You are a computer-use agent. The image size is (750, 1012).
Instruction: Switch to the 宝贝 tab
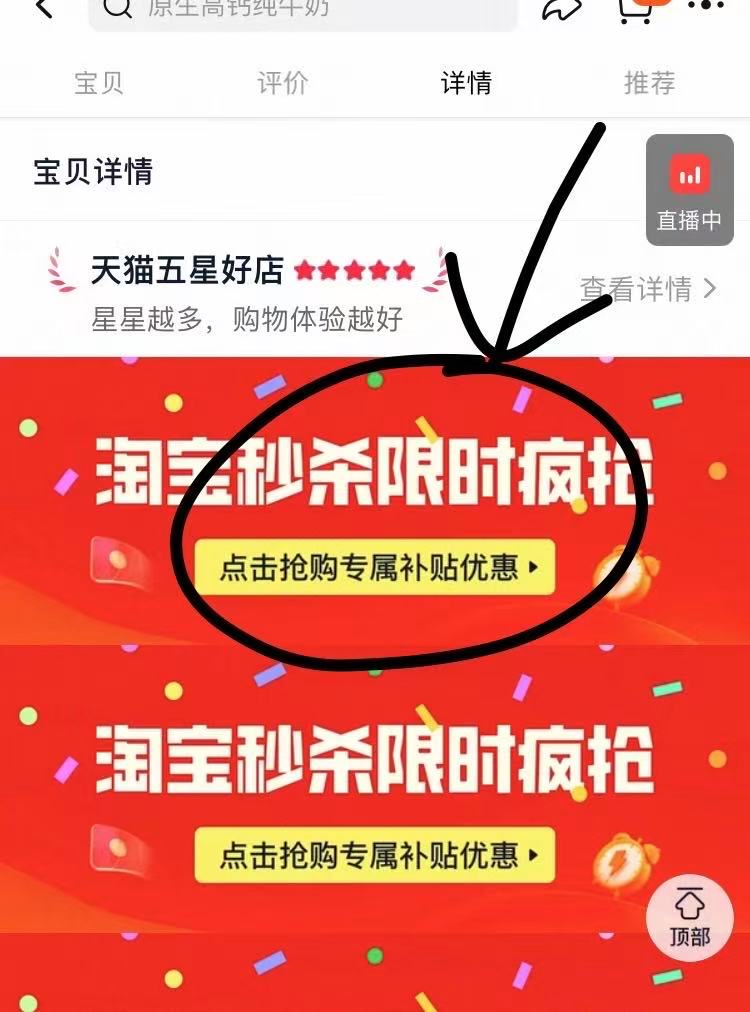click(99, 83)
